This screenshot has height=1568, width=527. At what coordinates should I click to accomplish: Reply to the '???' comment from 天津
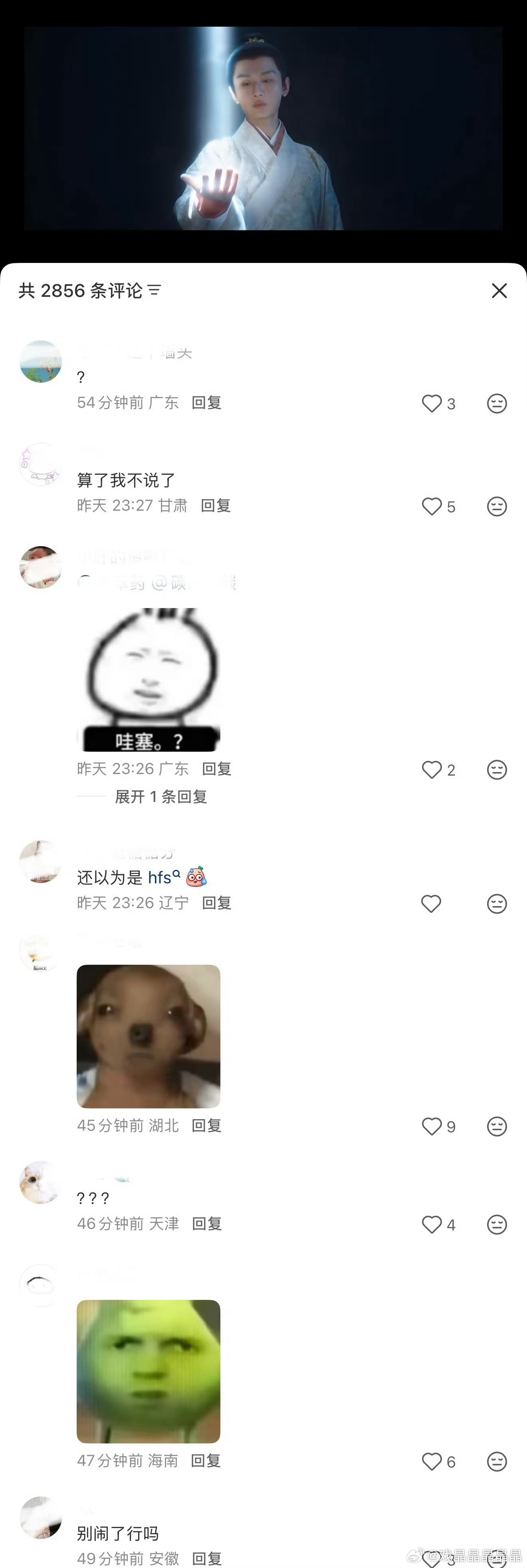(x=206, y=1224)
